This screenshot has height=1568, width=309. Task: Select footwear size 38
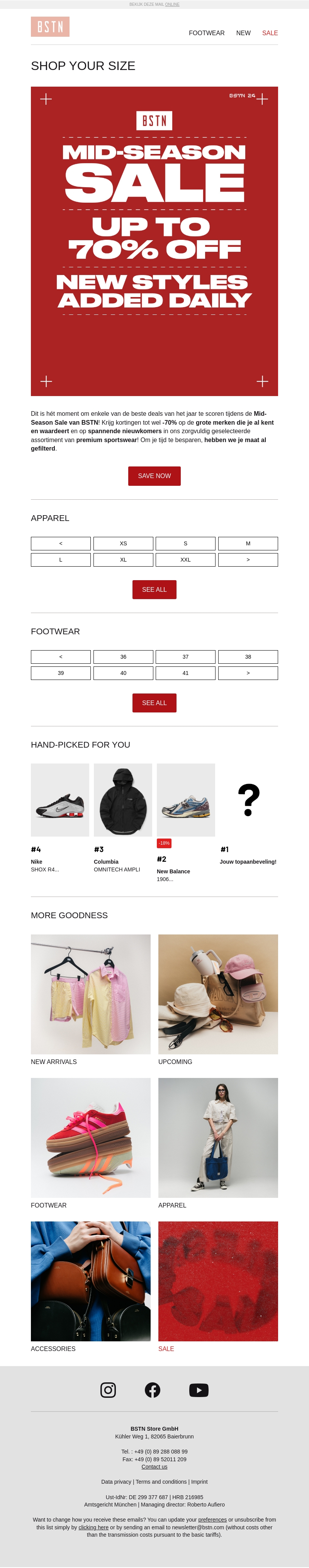click(248, 656)
